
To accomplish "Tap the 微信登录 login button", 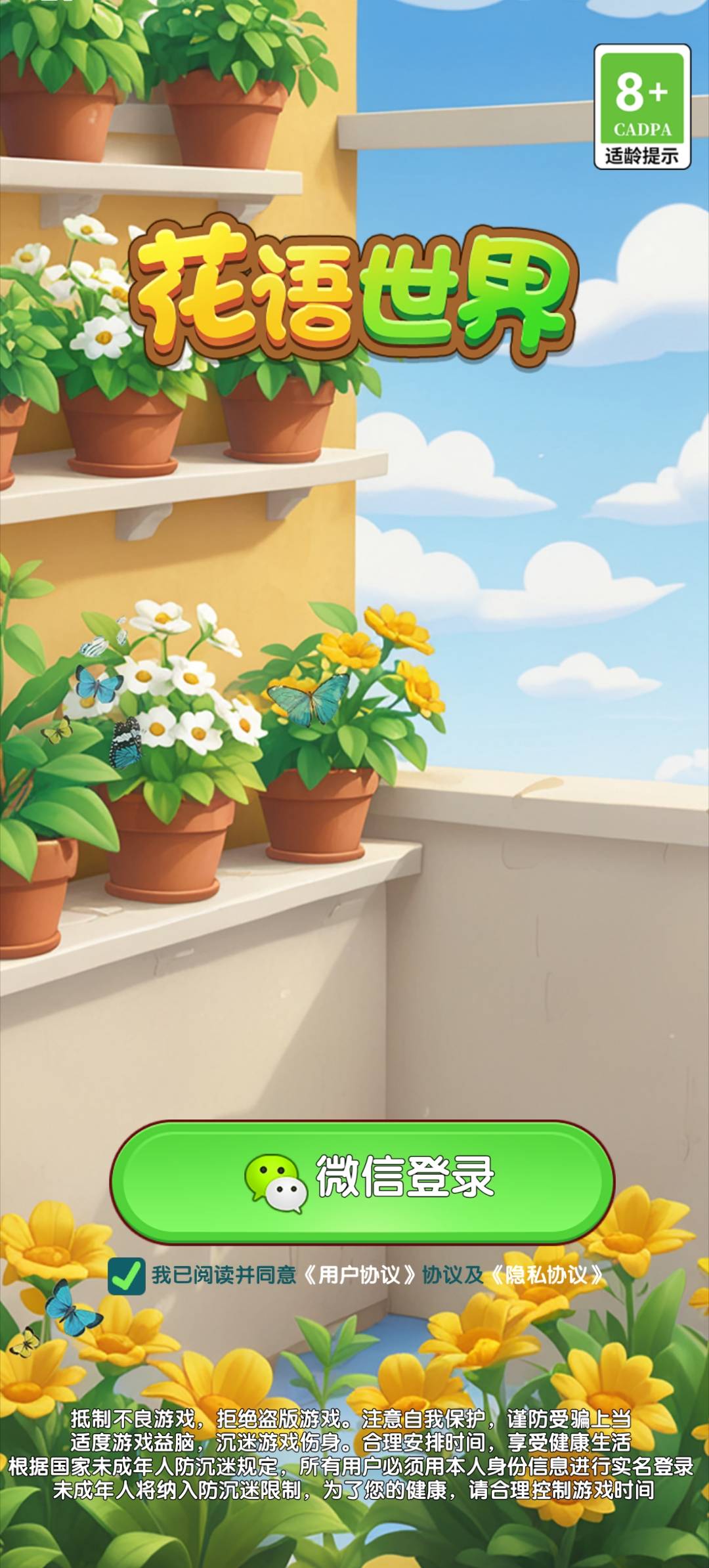I will tap(362, 1182).
